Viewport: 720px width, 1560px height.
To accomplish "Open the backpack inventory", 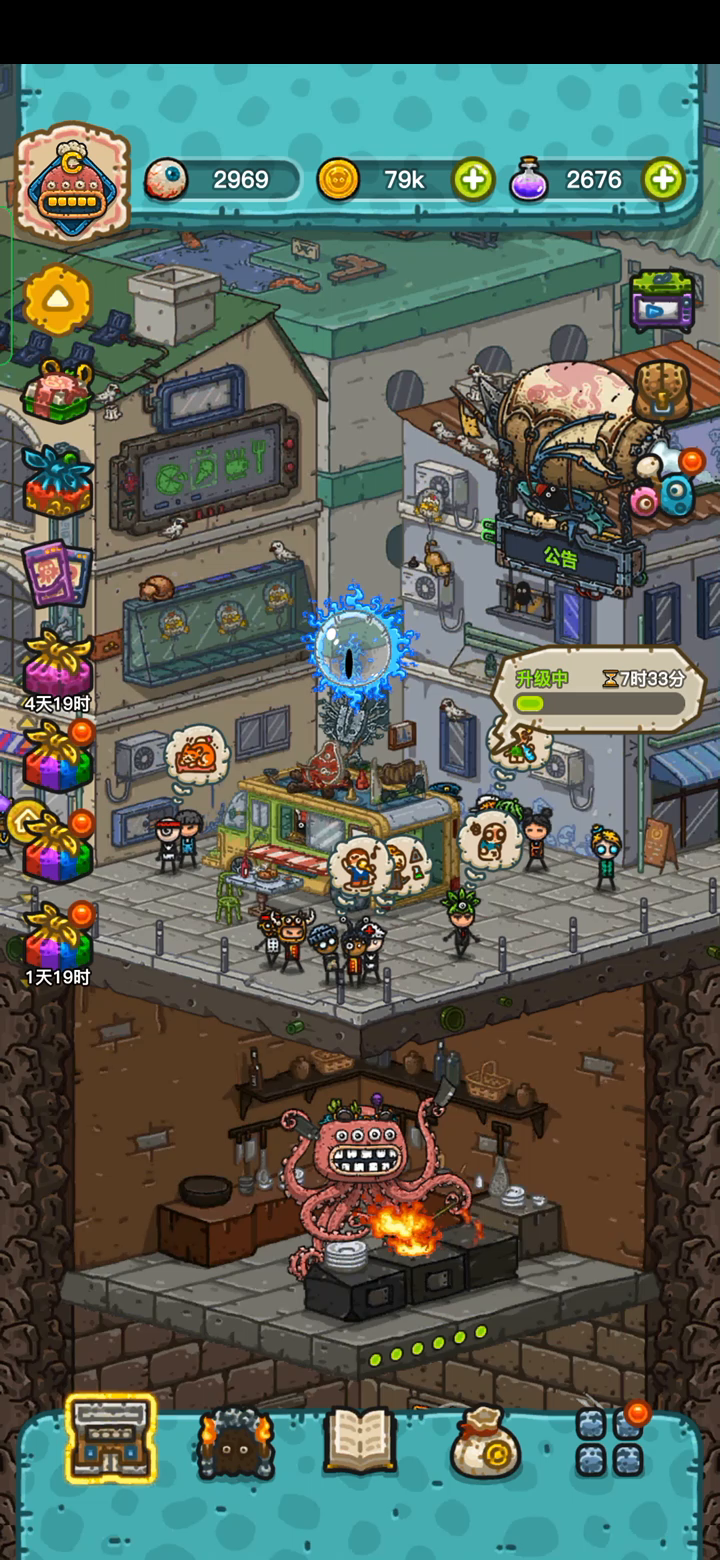I will pos(663,391).
